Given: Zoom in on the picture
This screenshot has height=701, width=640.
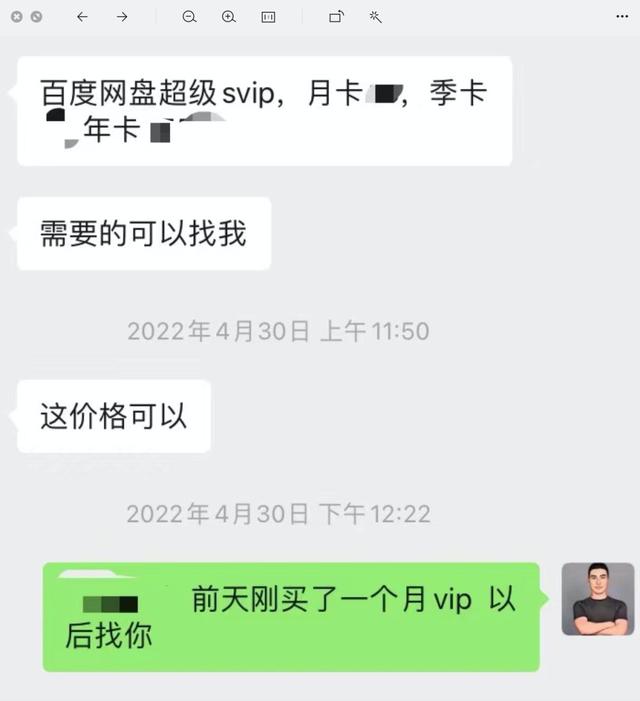Looking at the screenshot, I should pyautogui.click(x=228, y=17).
